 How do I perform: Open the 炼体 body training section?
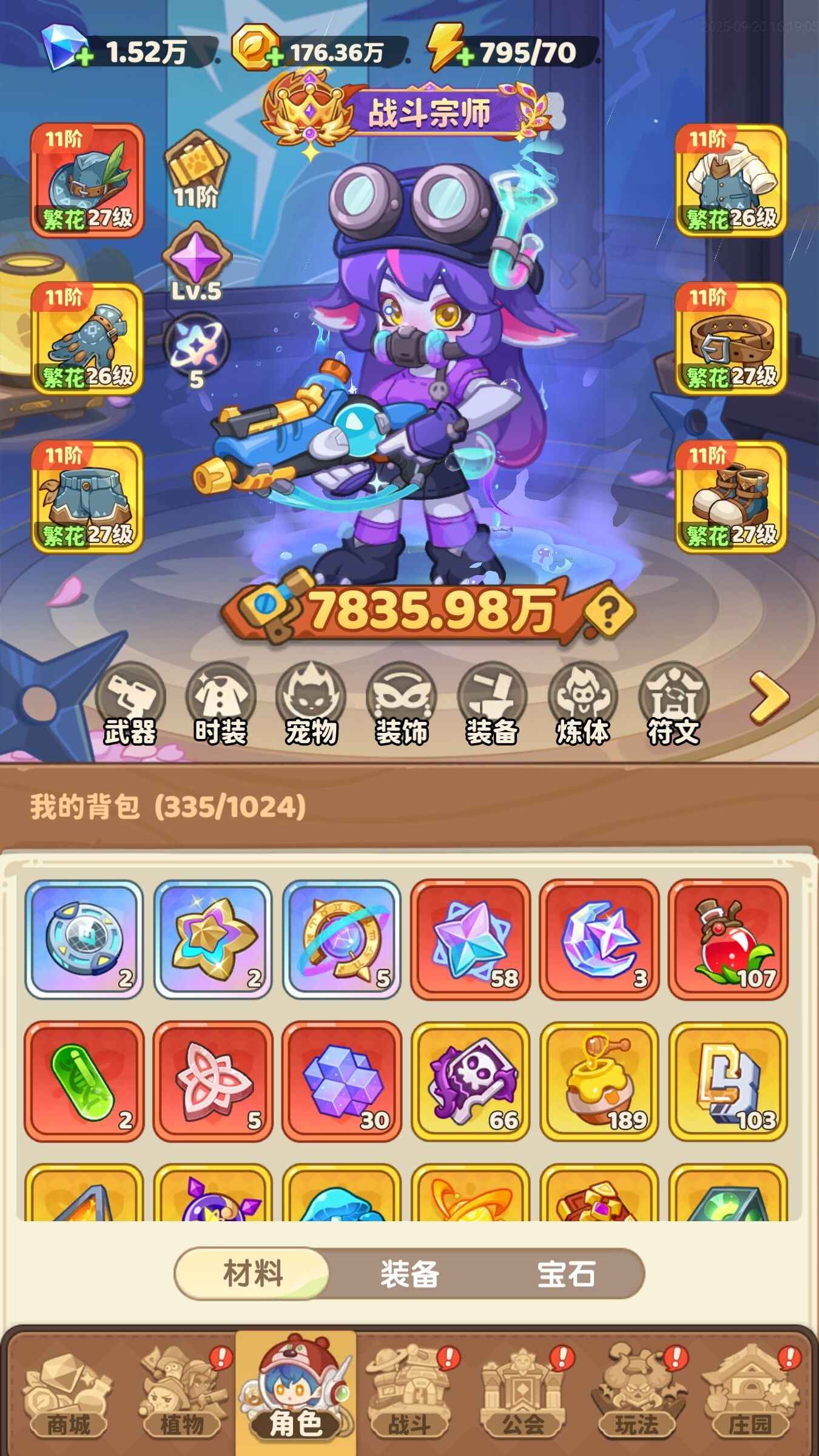[582, 704]
